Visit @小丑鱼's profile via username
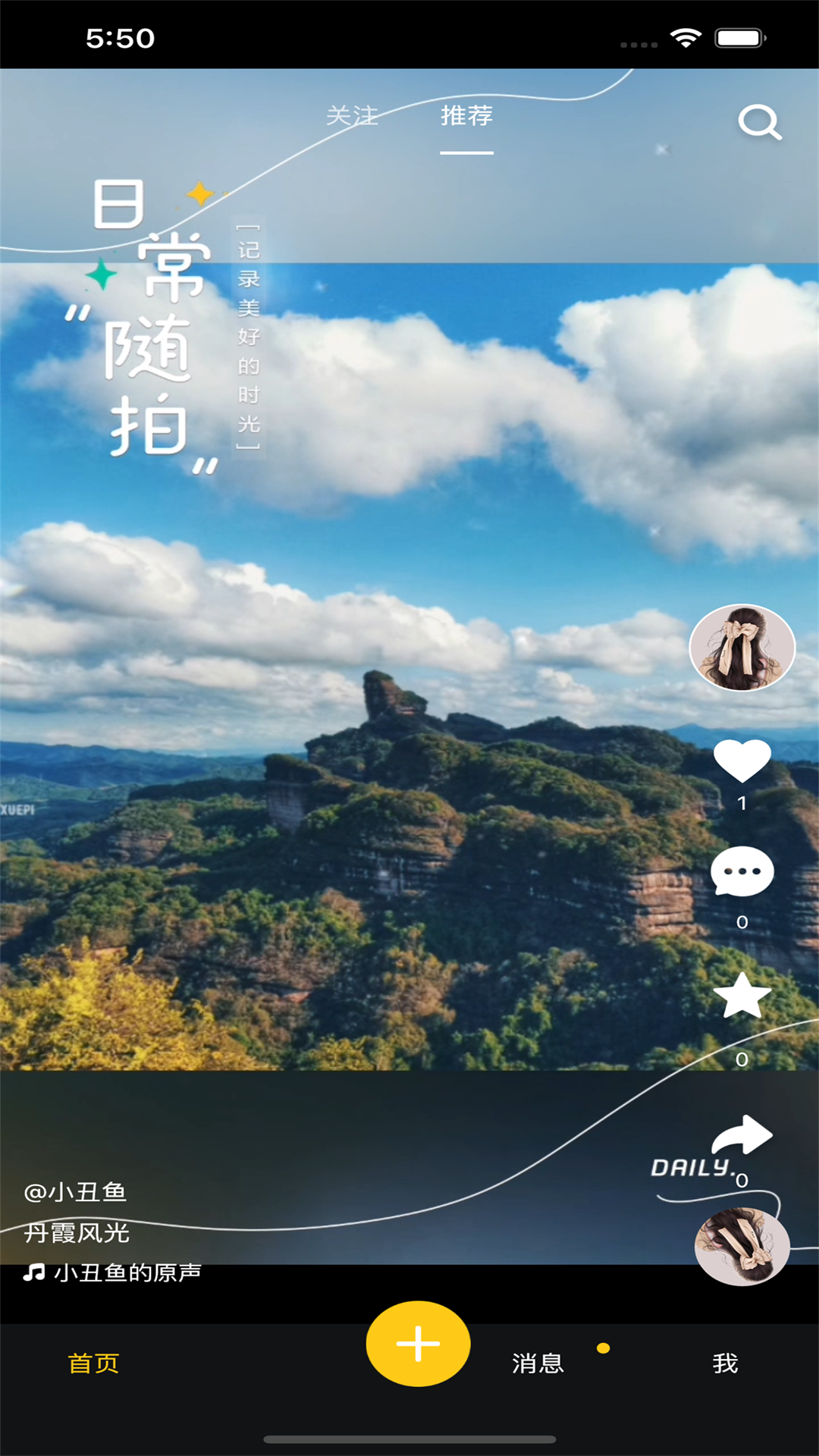 point(76,1192)
